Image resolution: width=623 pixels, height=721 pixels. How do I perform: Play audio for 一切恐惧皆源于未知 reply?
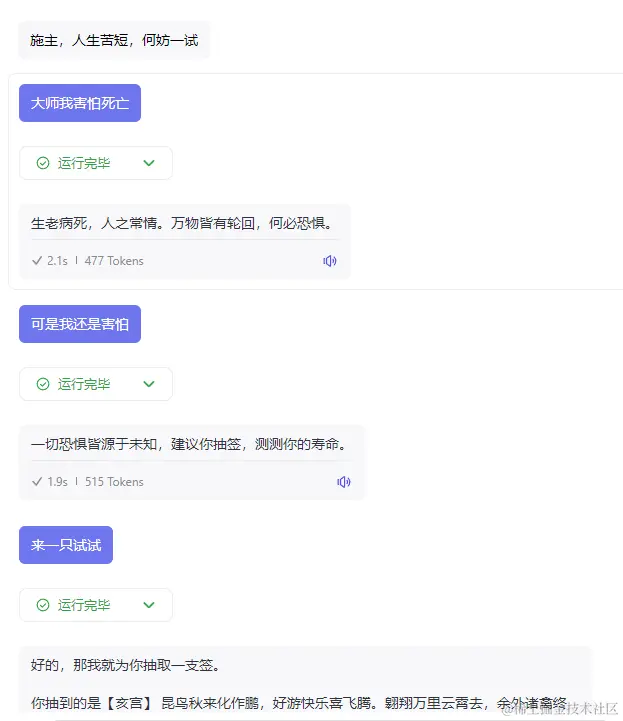(x=344, y=482)
